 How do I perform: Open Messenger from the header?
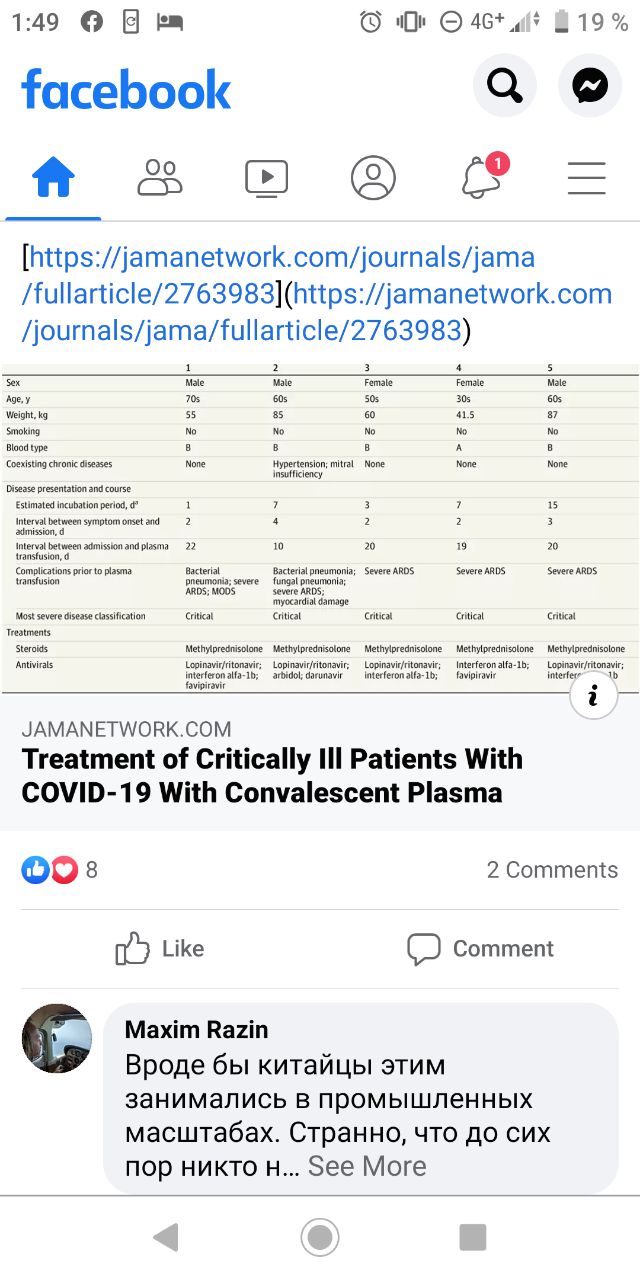tap(590, 87)
